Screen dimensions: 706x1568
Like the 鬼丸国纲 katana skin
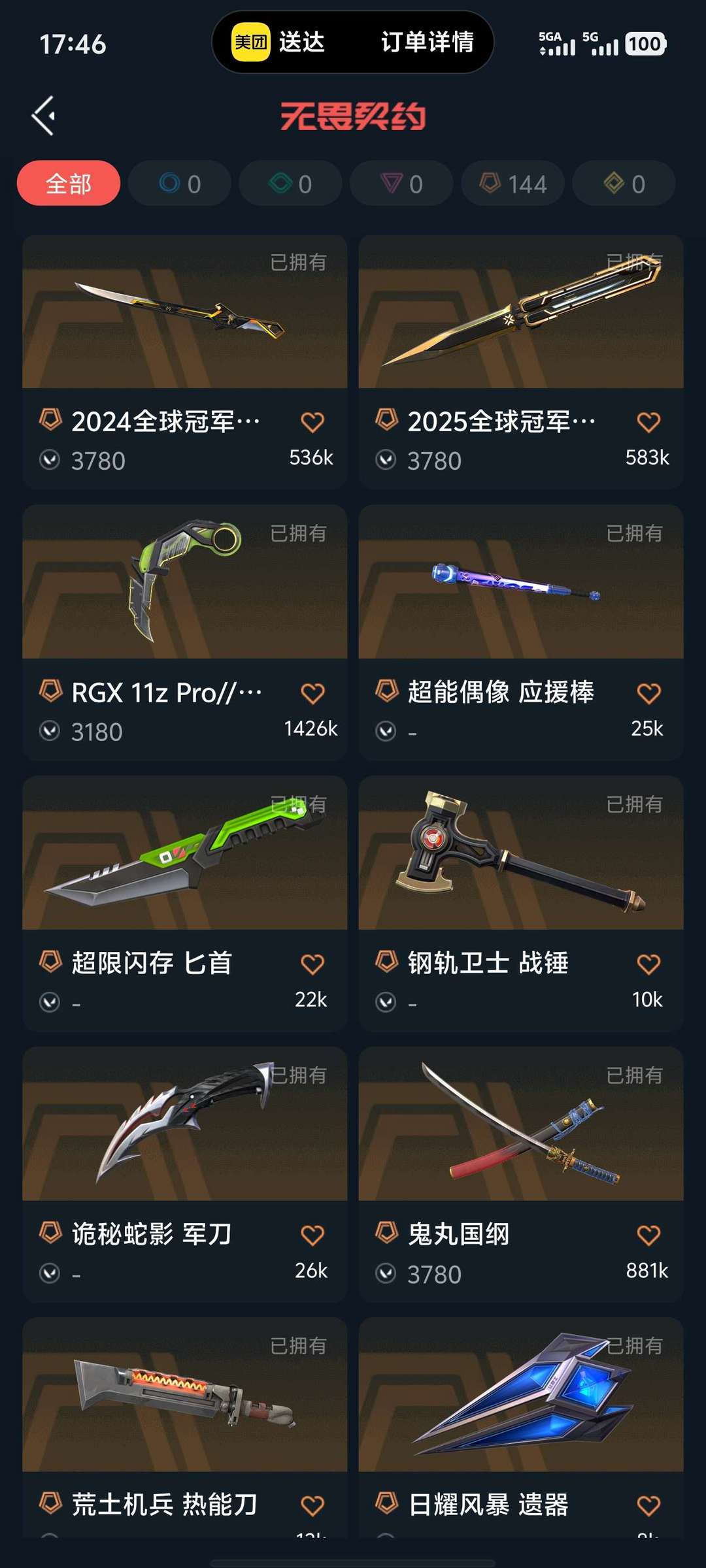pos(648,1235)
